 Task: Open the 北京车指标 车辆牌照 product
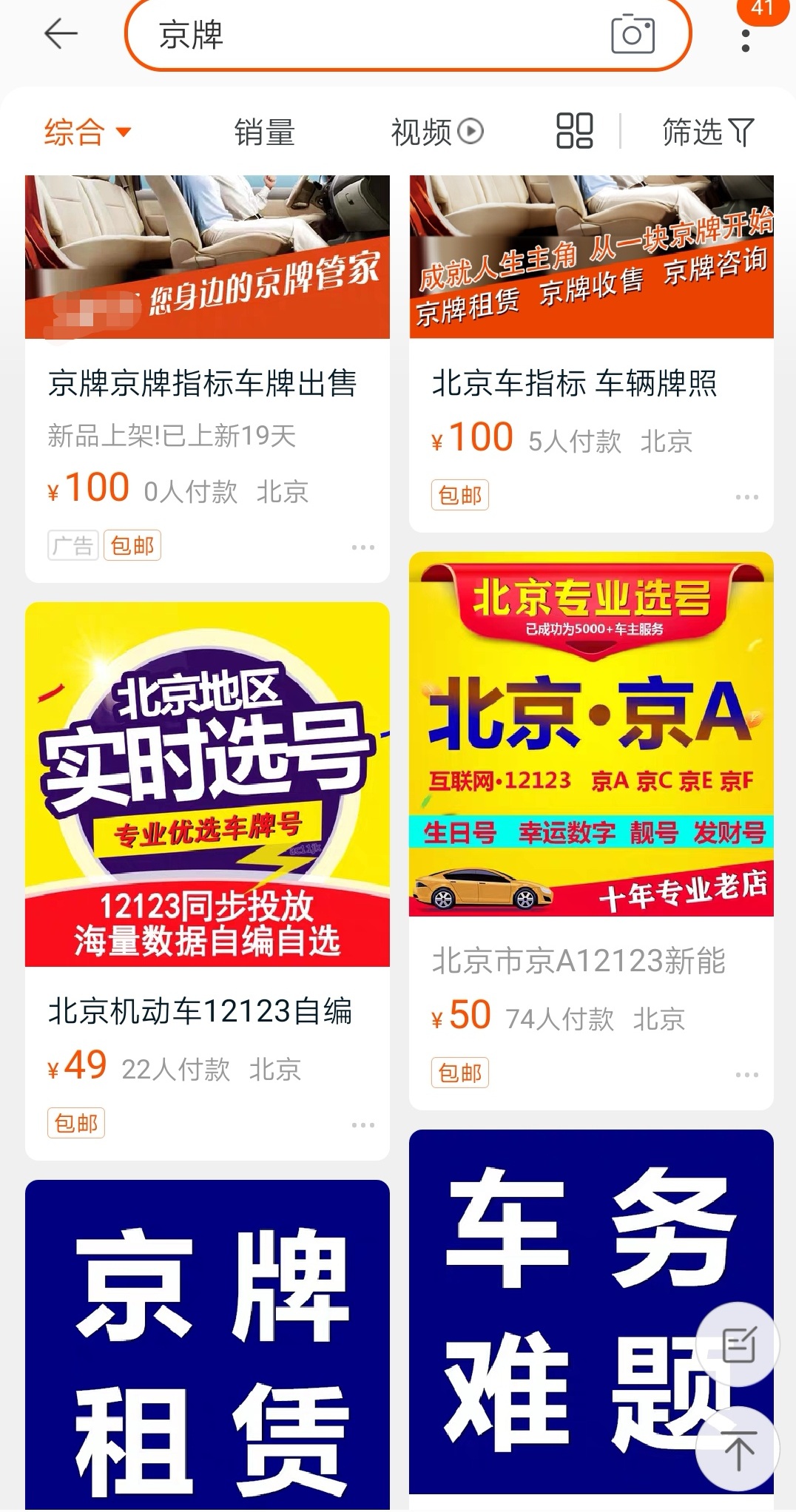[x=575, y=383]
